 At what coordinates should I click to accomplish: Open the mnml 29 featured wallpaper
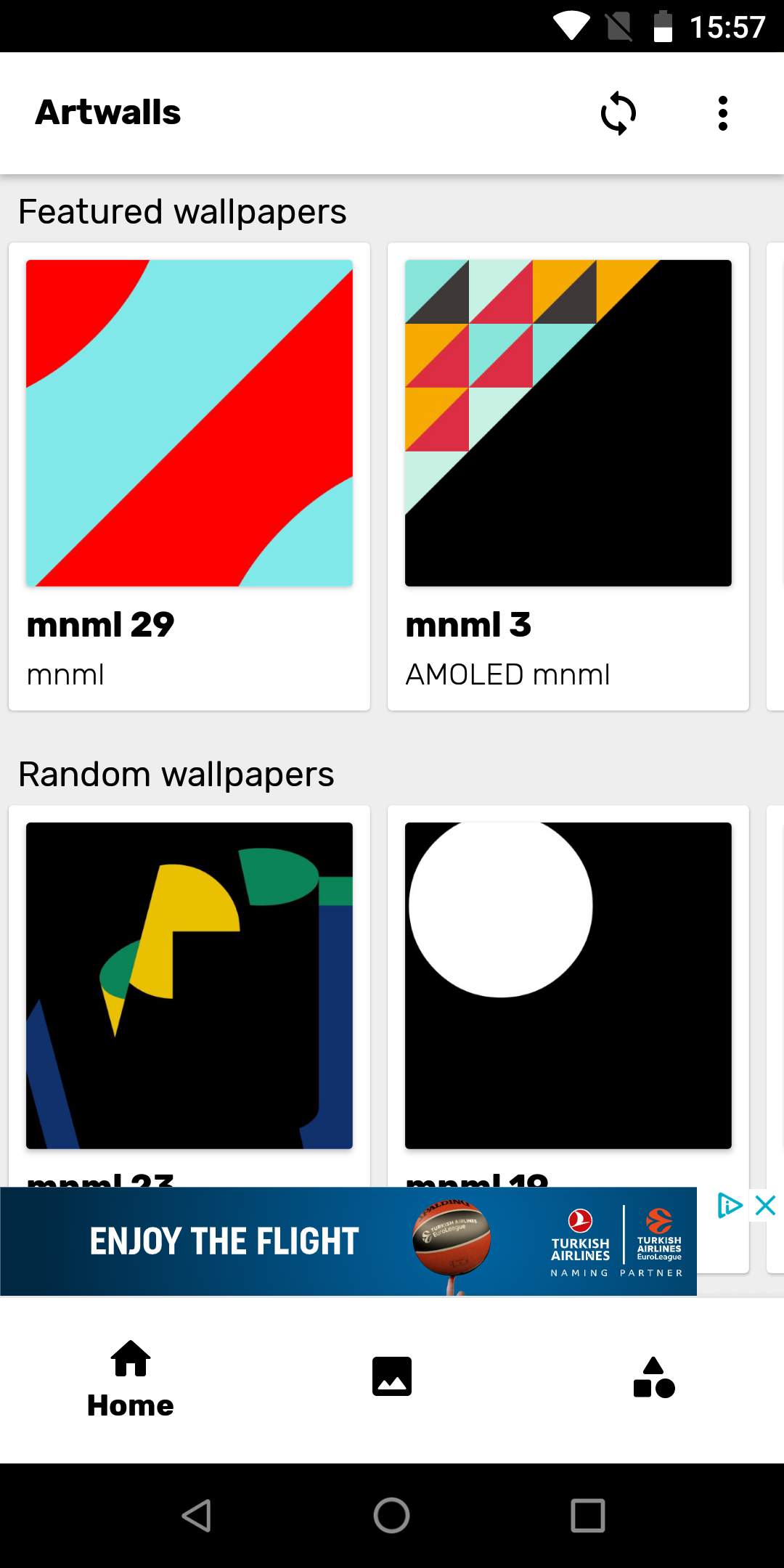click(189, 476)
